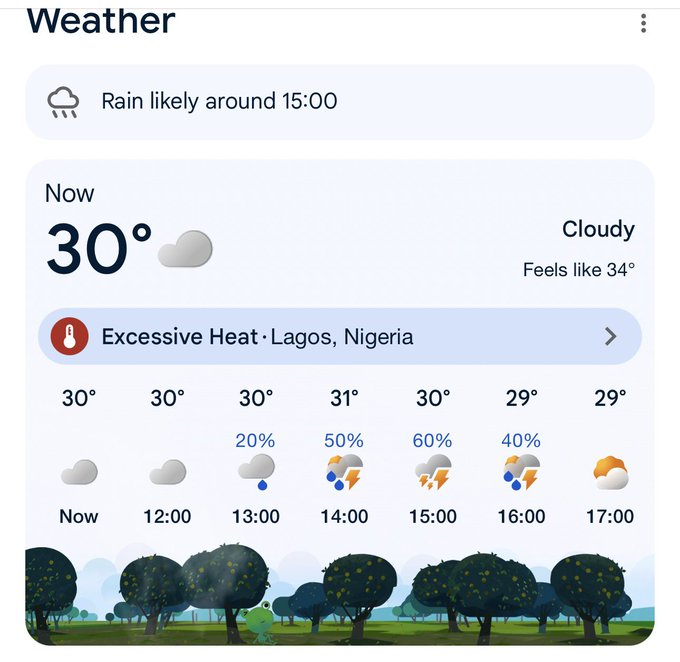This screenshot has width=680, height=662.
Task: Tap the rain likely around 15:00 card
Action: coord(340,101)
